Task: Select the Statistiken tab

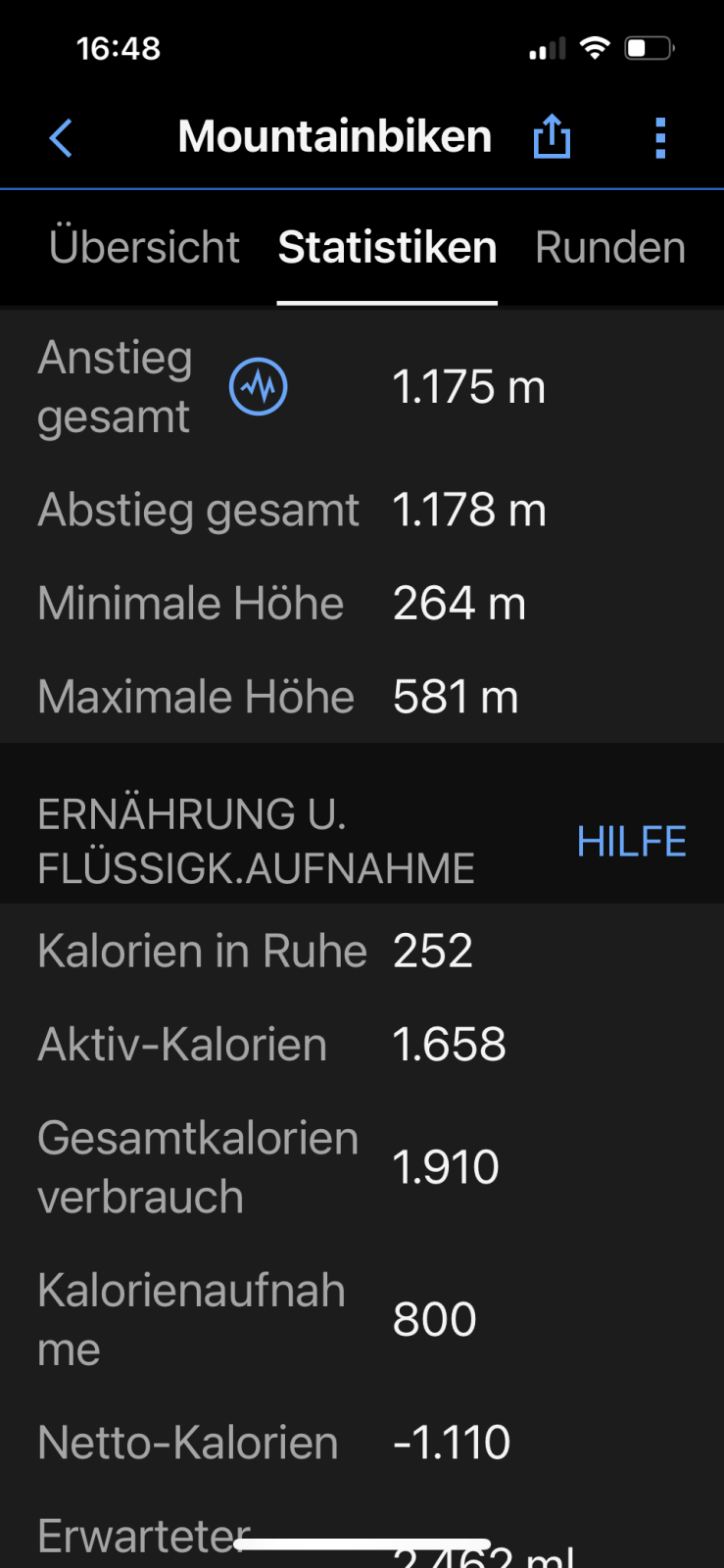Action: [387, 247]
